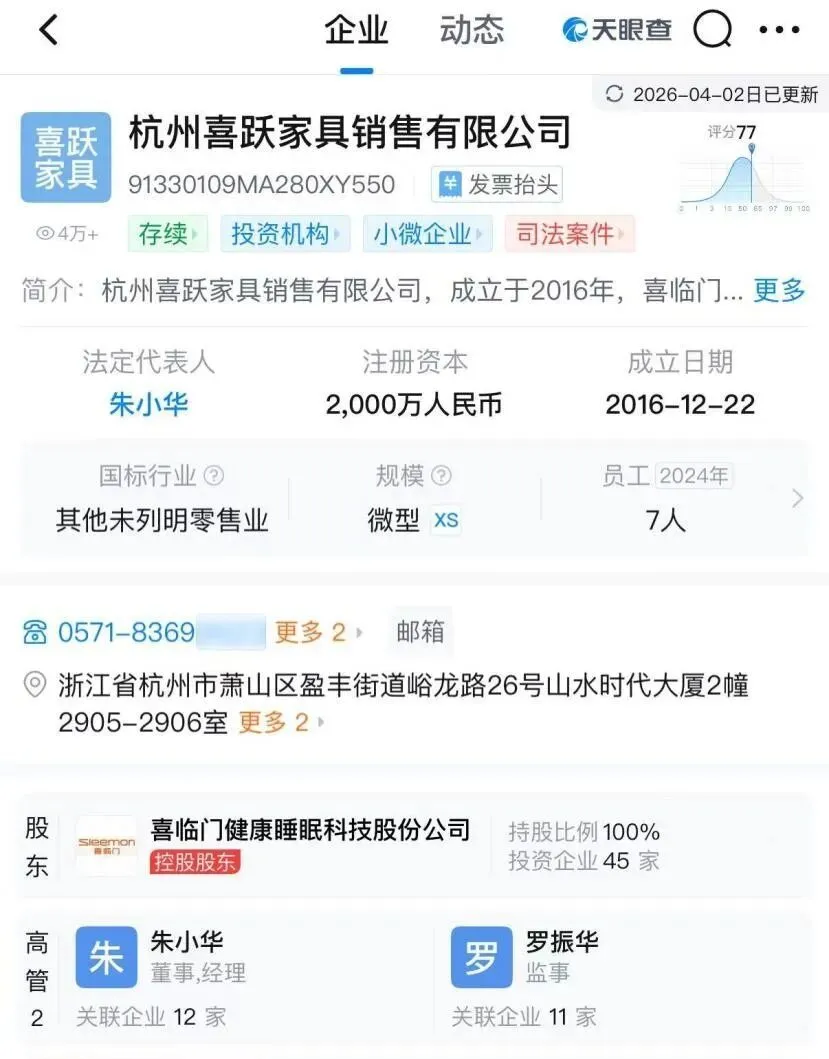Open the 小微企业 tag
Image resolution: width=829 pixels, height=1059 pixels.
click(427, 234)
